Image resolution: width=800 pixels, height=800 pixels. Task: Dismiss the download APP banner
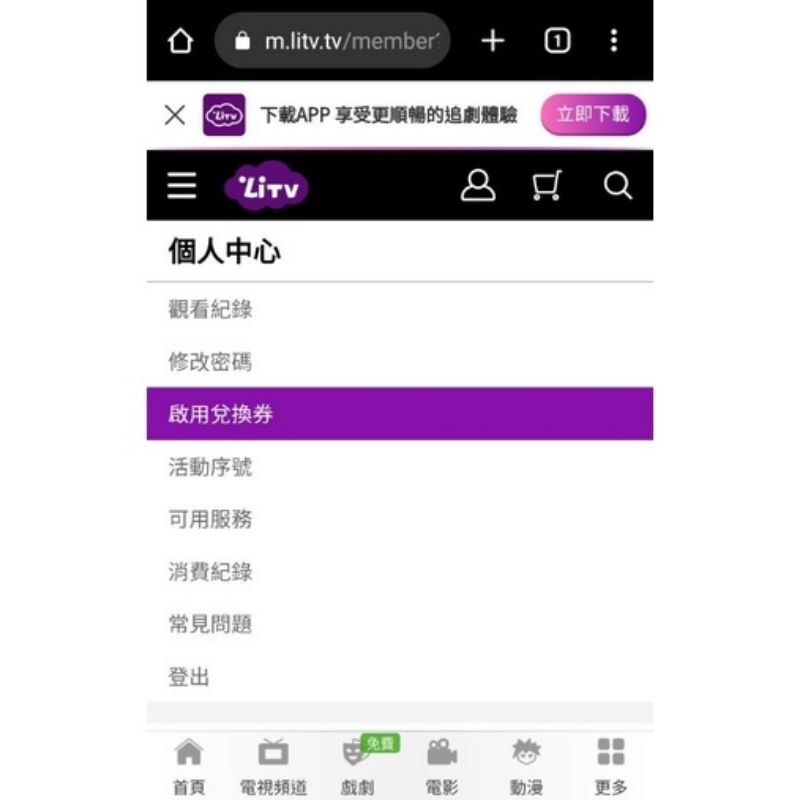tap(175, 115)
